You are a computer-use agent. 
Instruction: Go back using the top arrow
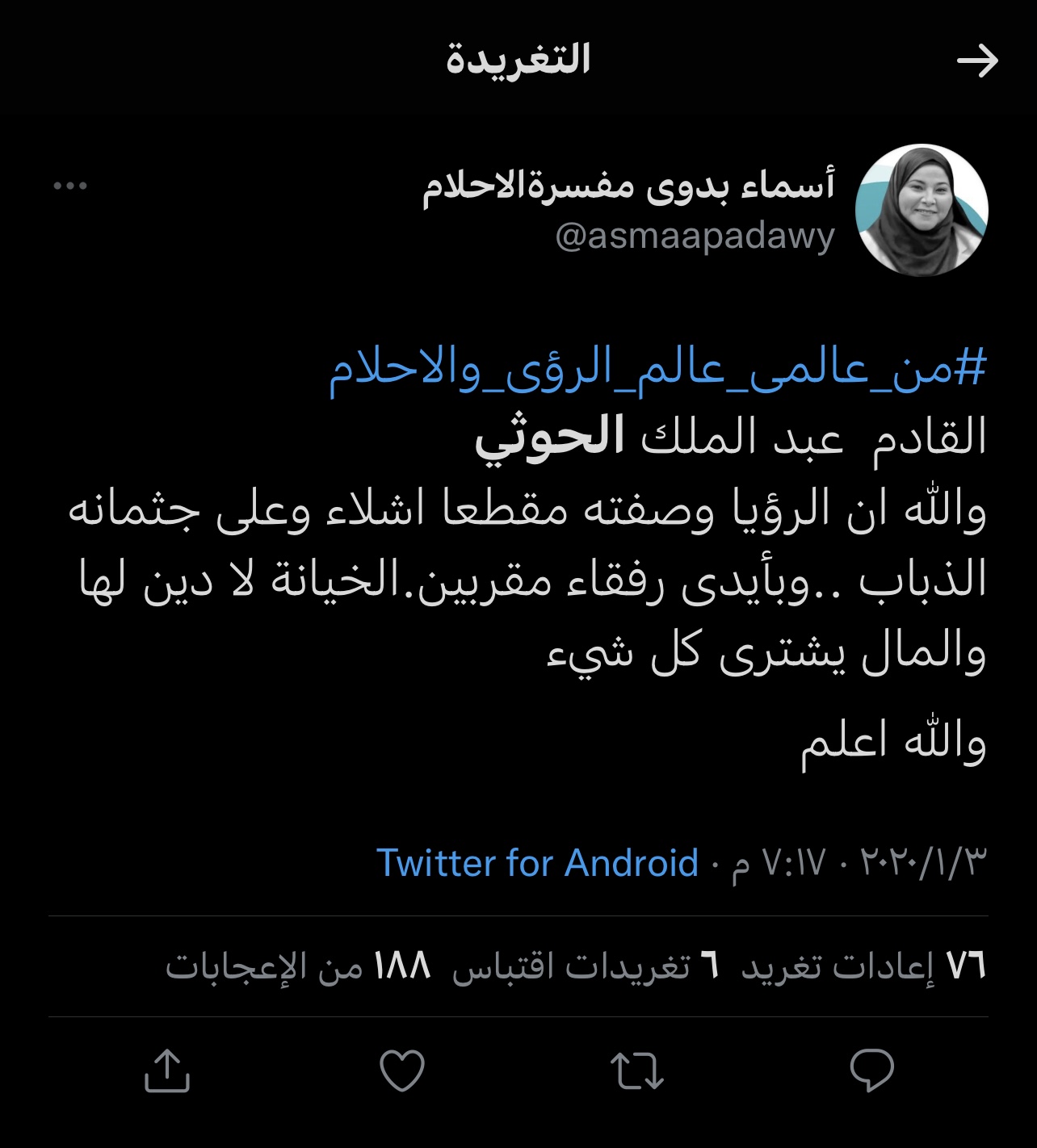click(x=977, y=61)
